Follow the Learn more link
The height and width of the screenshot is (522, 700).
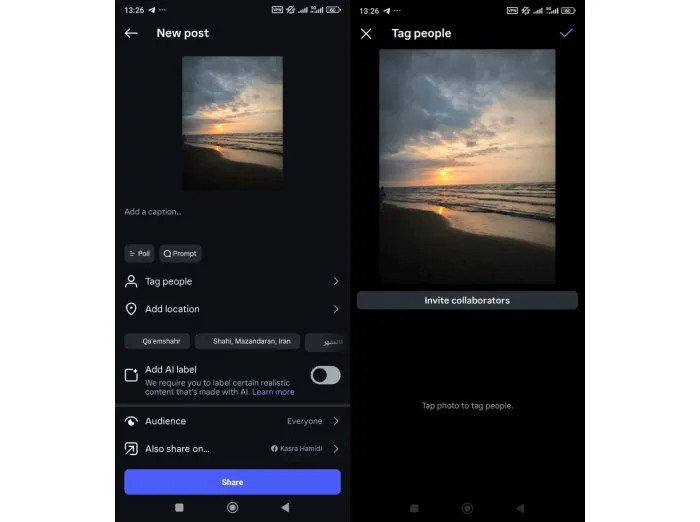[273, 392]
